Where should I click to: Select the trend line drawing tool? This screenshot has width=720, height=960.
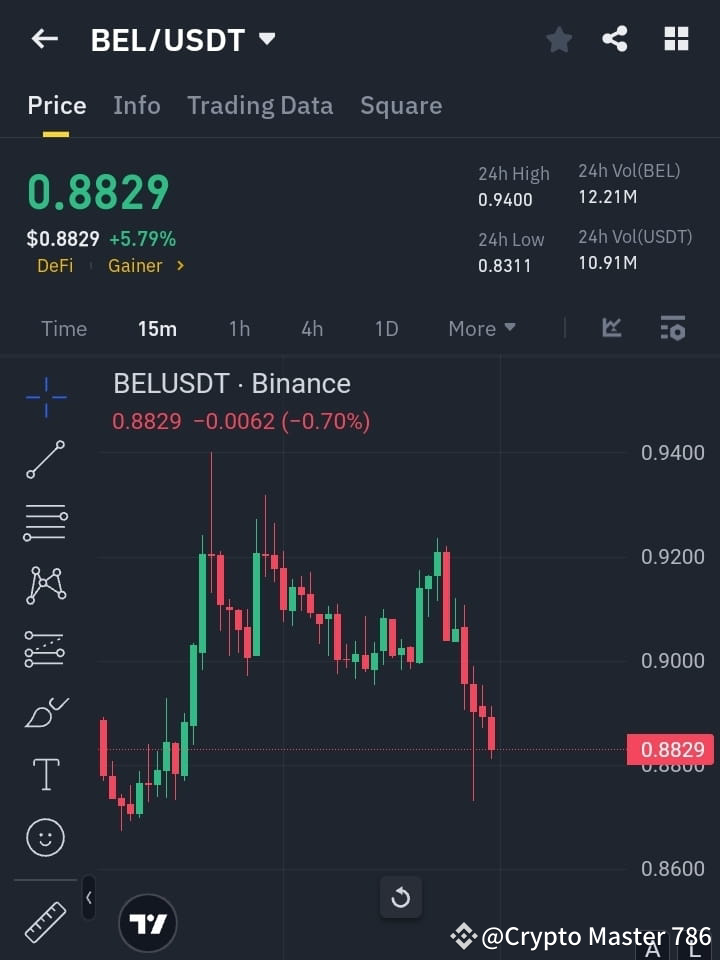[45, 460]
